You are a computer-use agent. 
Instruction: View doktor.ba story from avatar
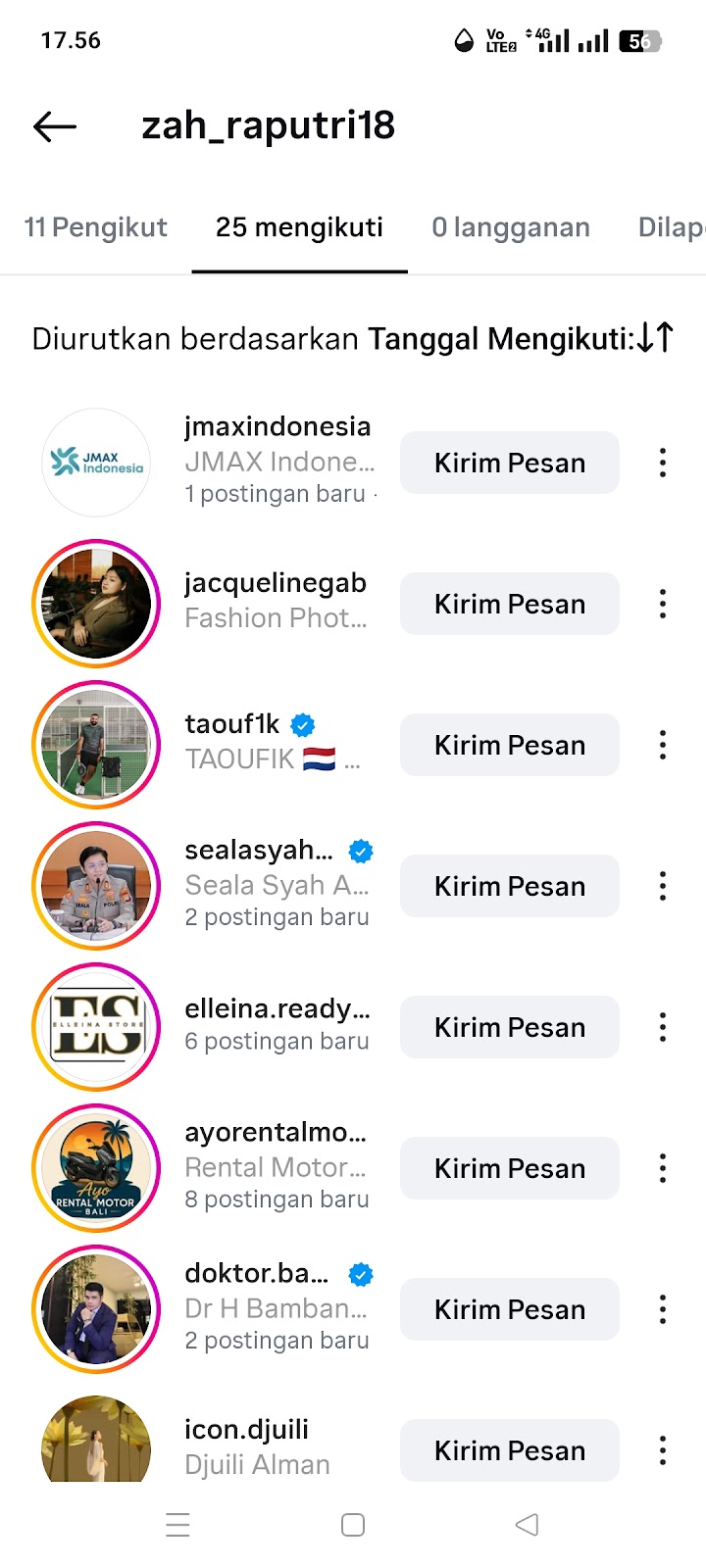point(96,1309)
